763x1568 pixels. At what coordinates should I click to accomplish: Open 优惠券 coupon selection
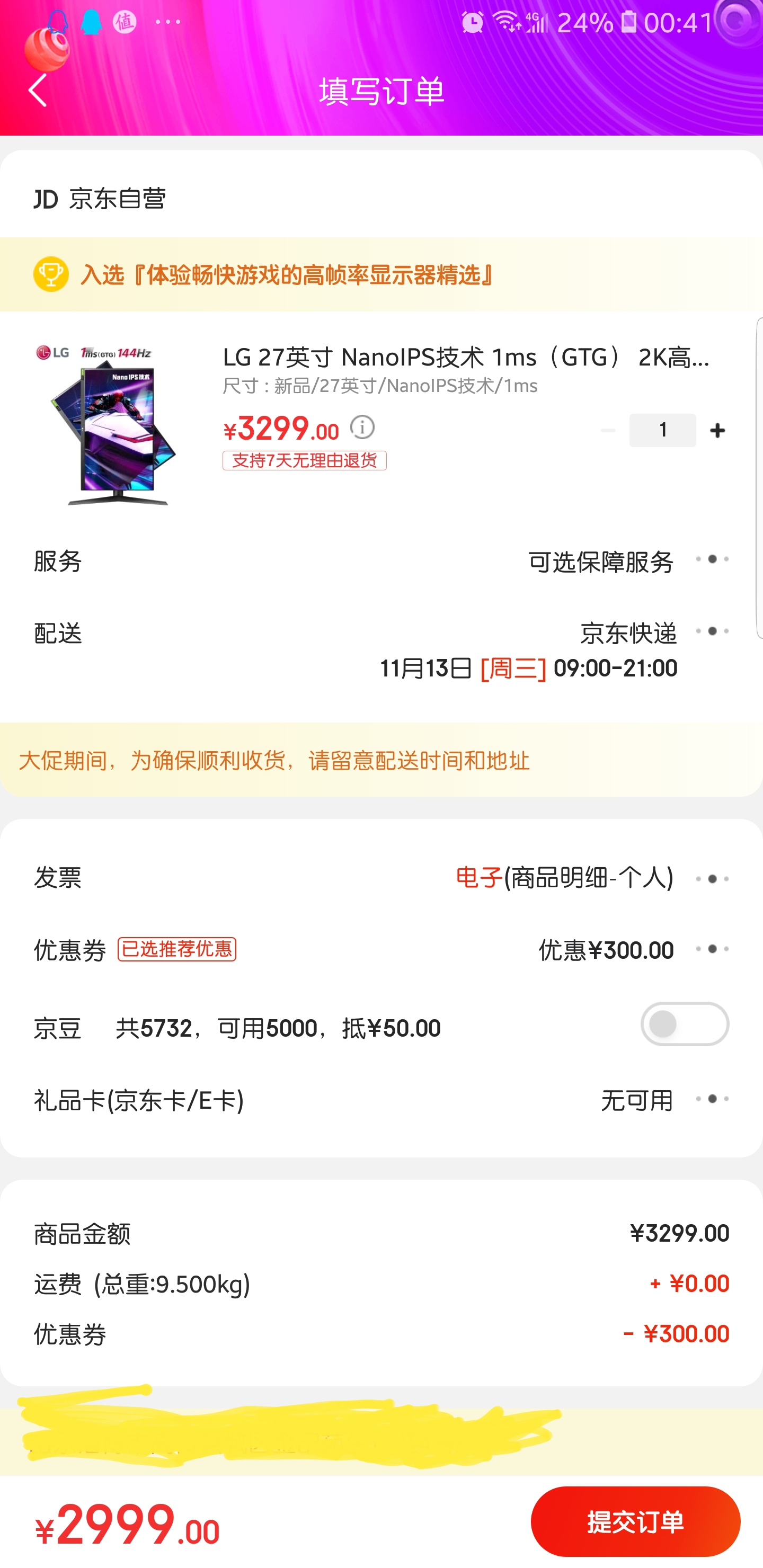(381, 949)
